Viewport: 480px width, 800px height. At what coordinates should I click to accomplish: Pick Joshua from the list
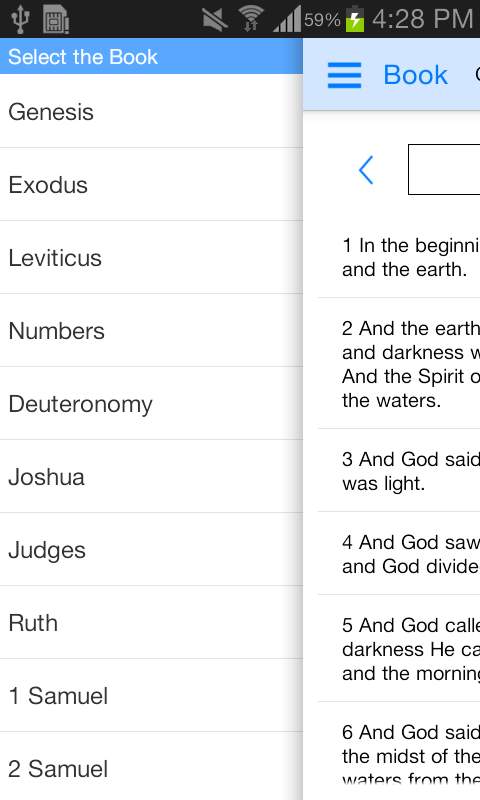coord(151,477)
